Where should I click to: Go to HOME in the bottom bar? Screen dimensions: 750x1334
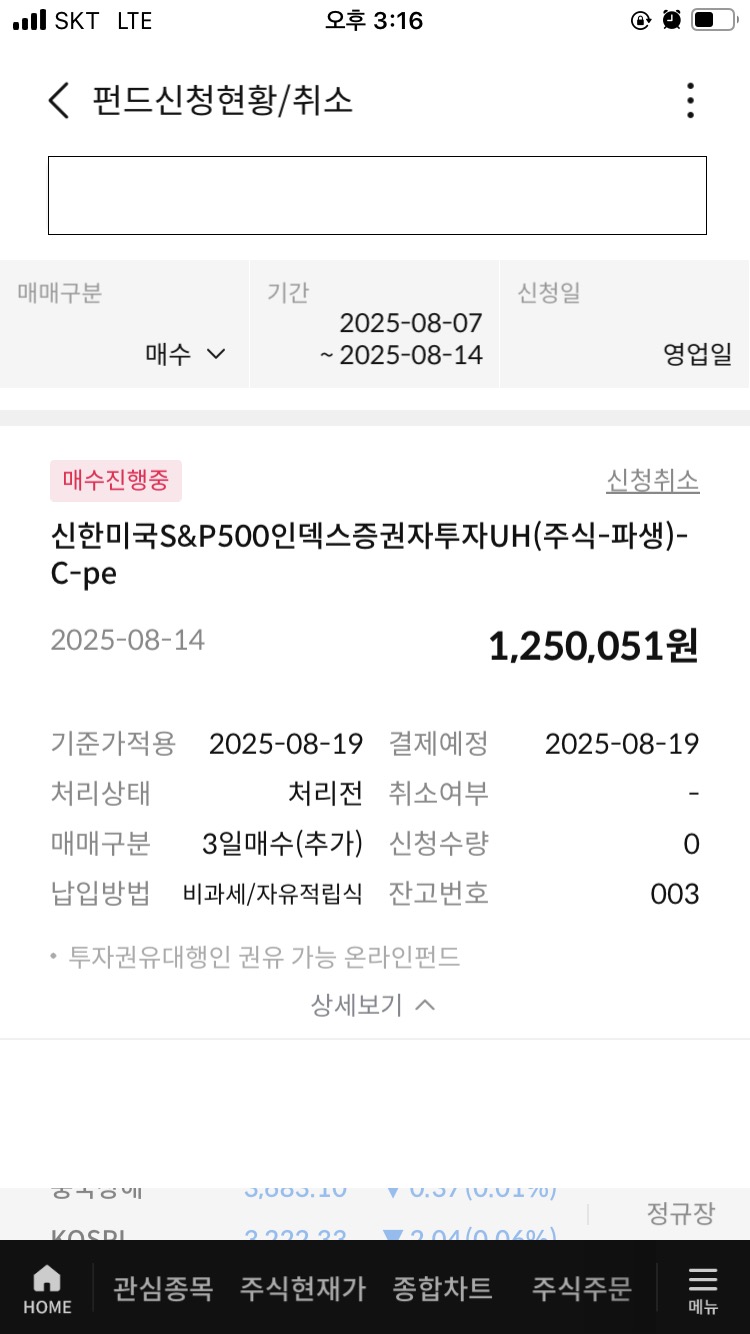coord(47,1289)
